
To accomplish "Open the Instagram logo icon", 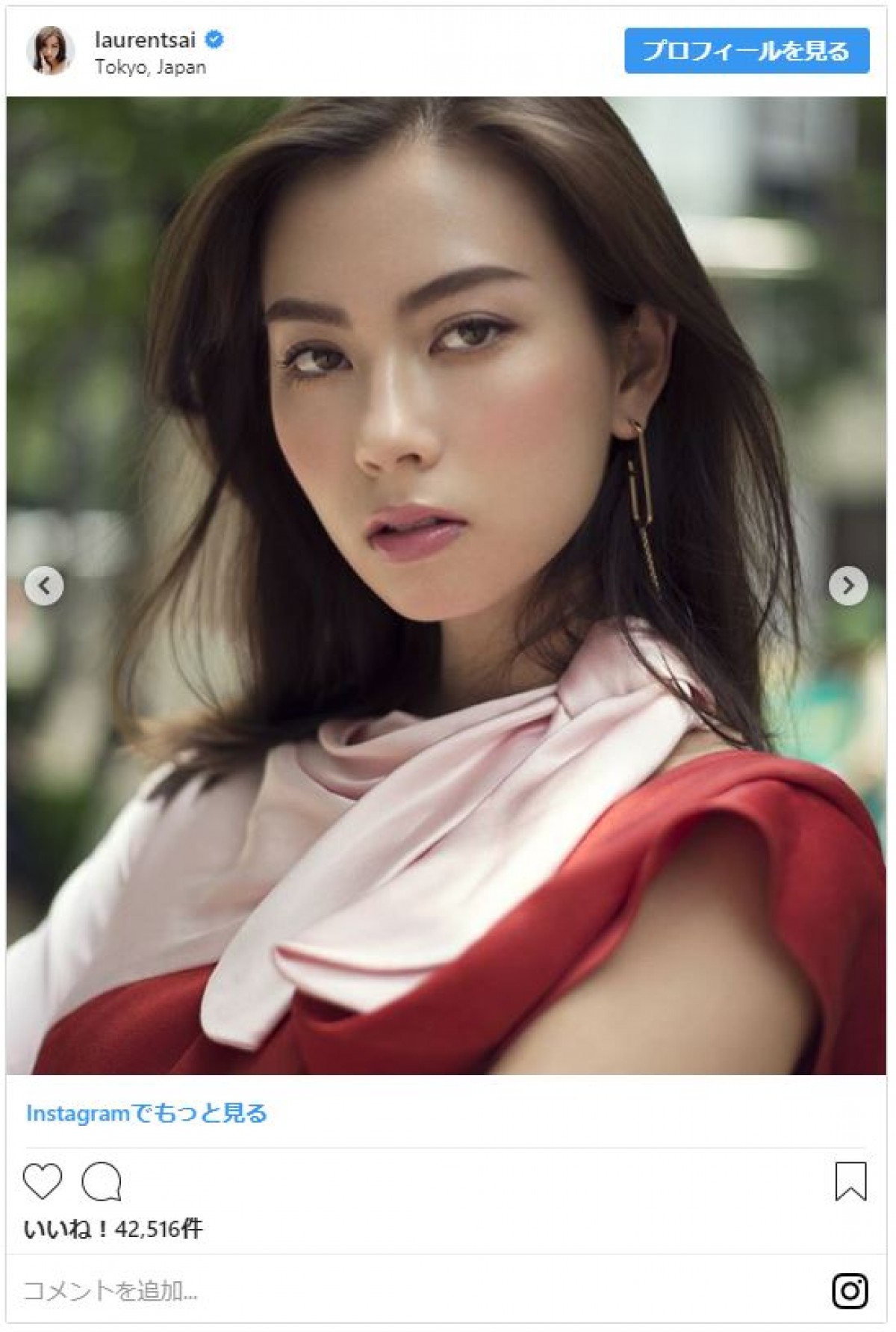I will coord(850,1290).
